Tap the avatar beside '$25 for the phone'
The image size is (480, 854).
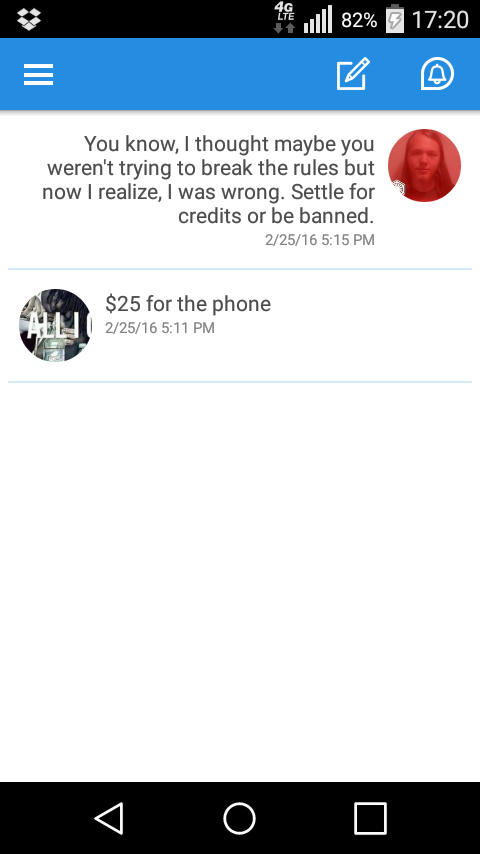(55, 325)
